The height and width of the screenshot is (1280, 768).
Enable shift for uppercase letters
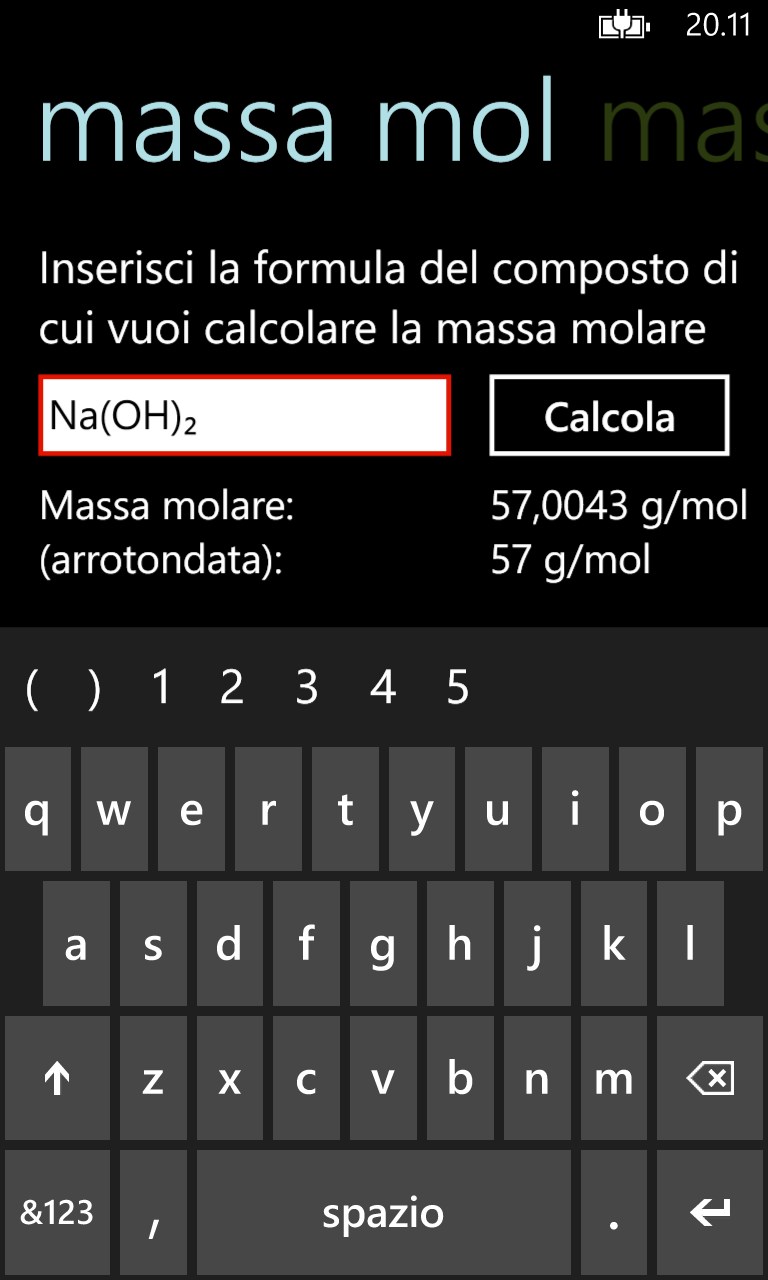coord(57,1079)
